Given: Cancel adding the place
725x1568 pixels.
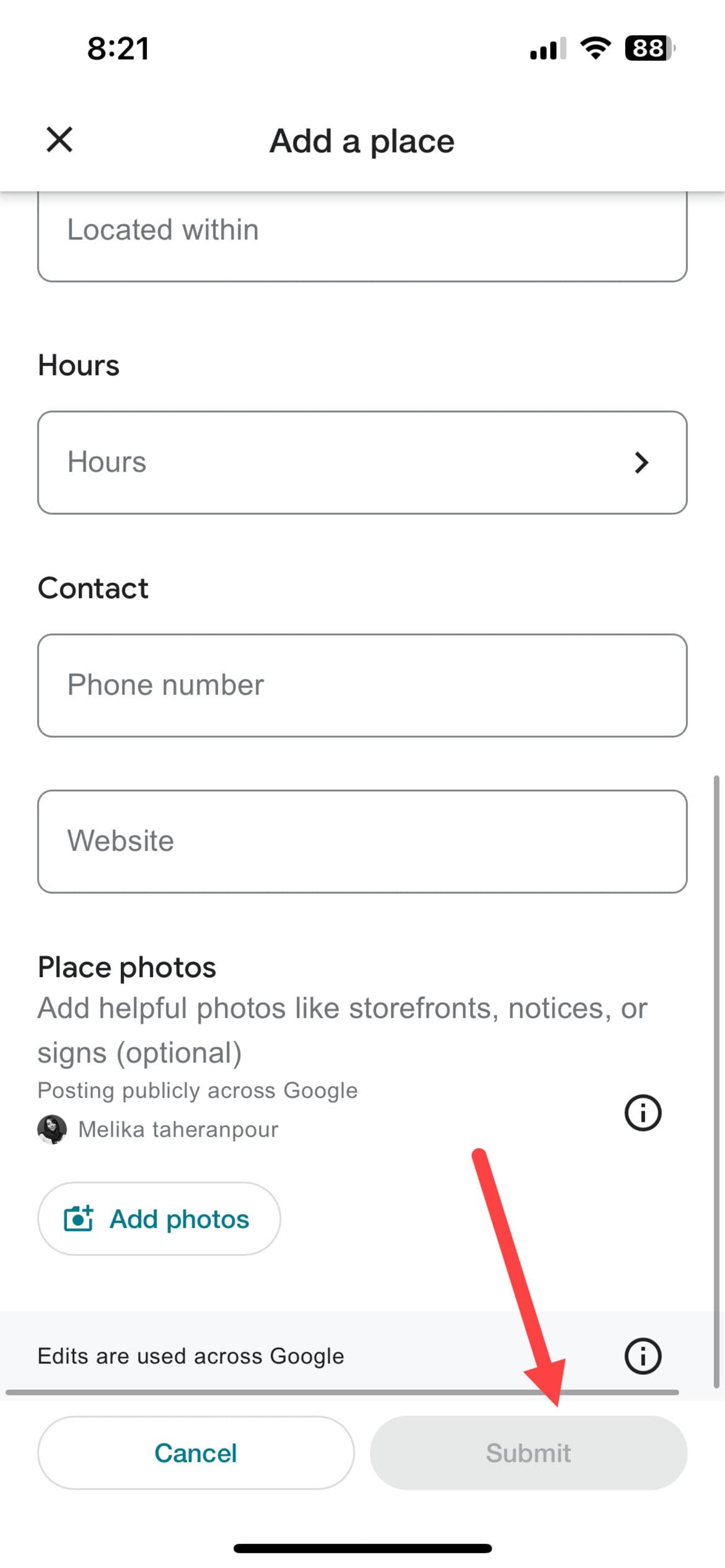Looking at the screenshot, I should click(x=196, y=1453).
